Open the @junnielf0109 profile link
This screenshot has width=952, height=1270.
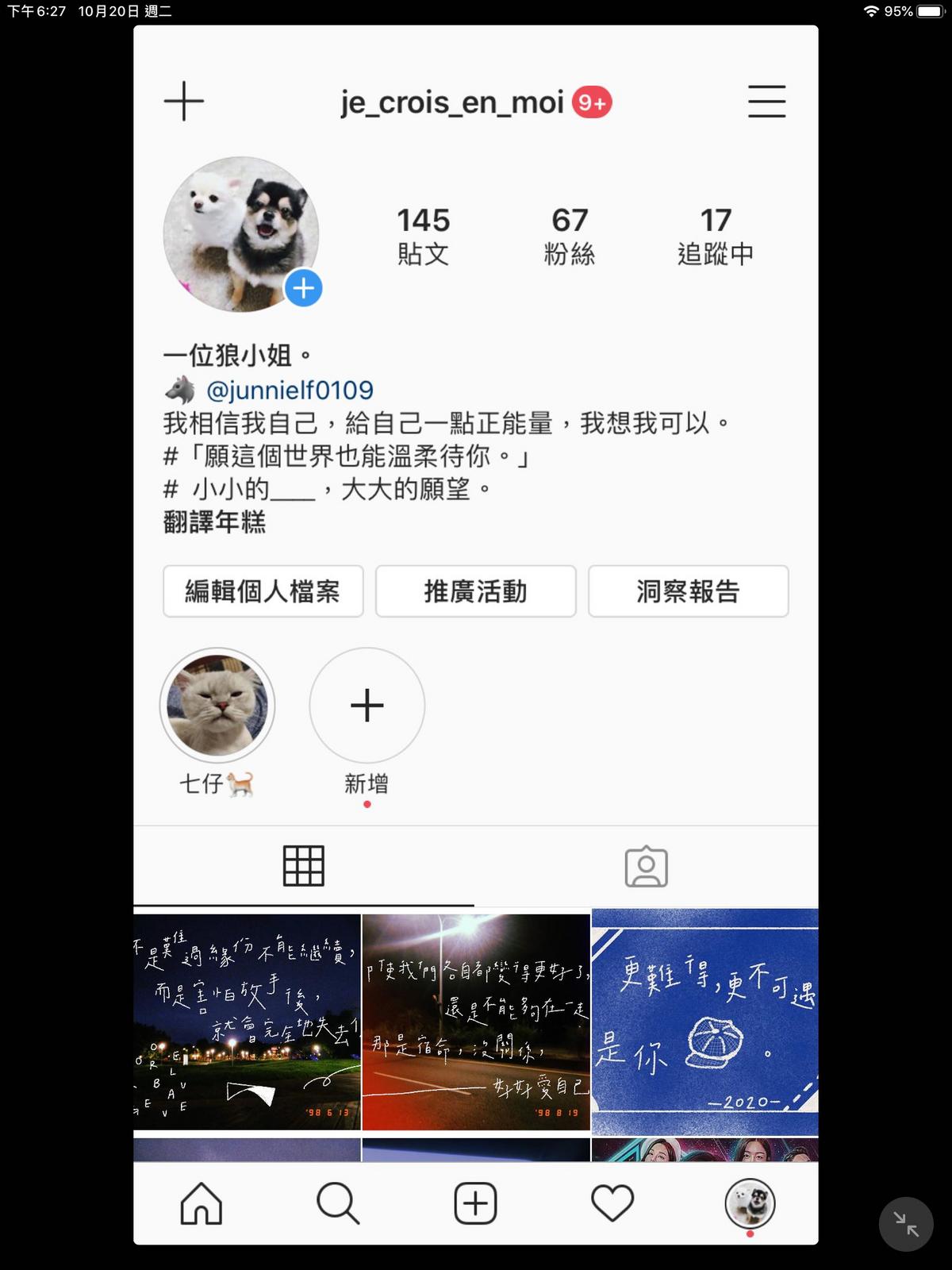pyautogui.click(x=290, y=390)
